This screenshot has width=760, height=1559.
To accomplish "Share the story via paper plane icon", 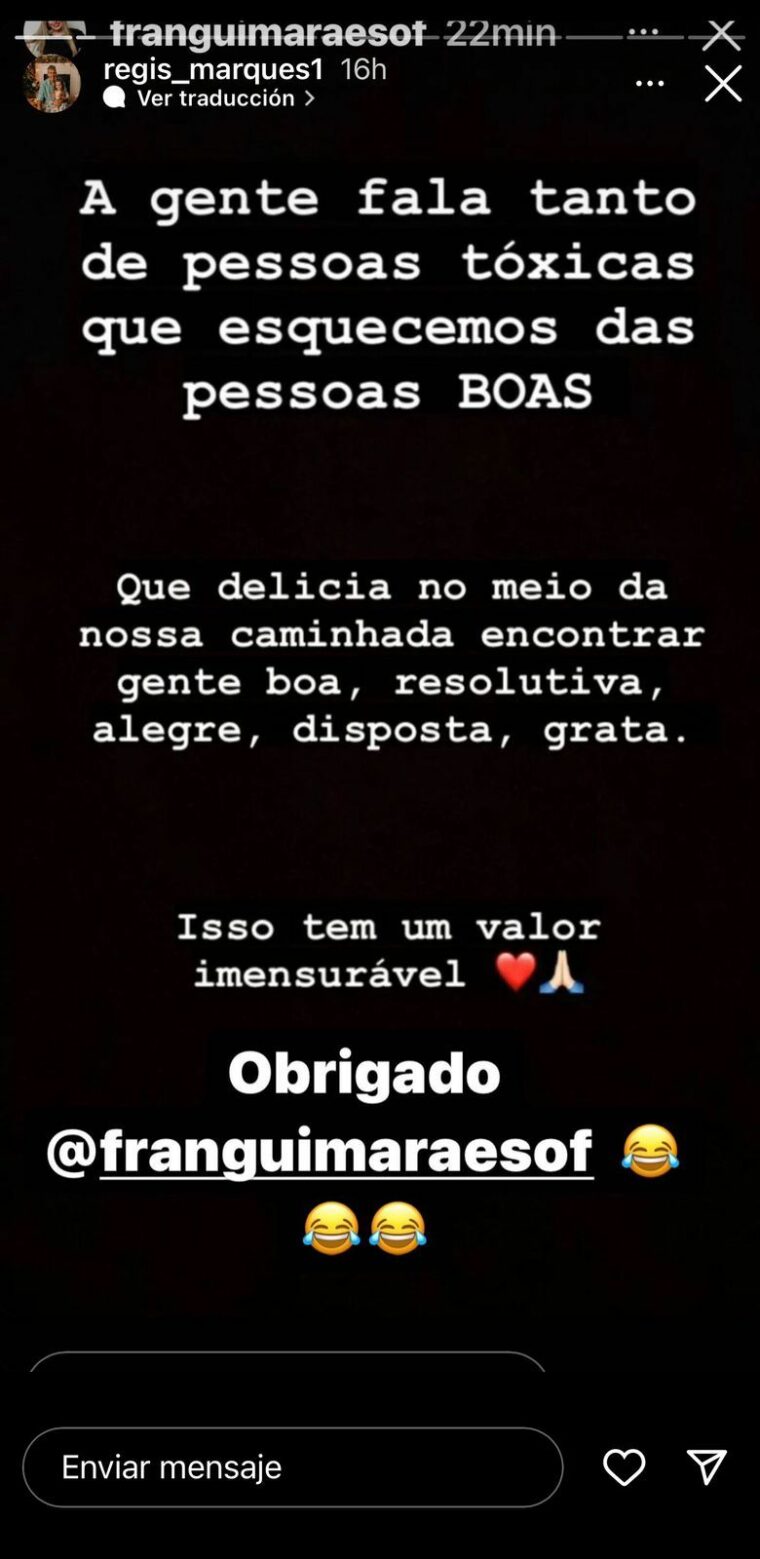I will 706,1467.
